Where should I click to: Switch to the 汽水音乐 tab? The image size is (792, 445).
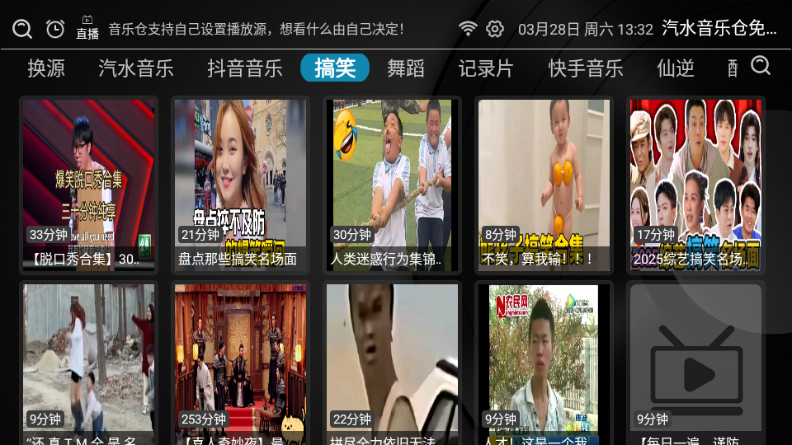pyautogui.click(x=136, y=68)
